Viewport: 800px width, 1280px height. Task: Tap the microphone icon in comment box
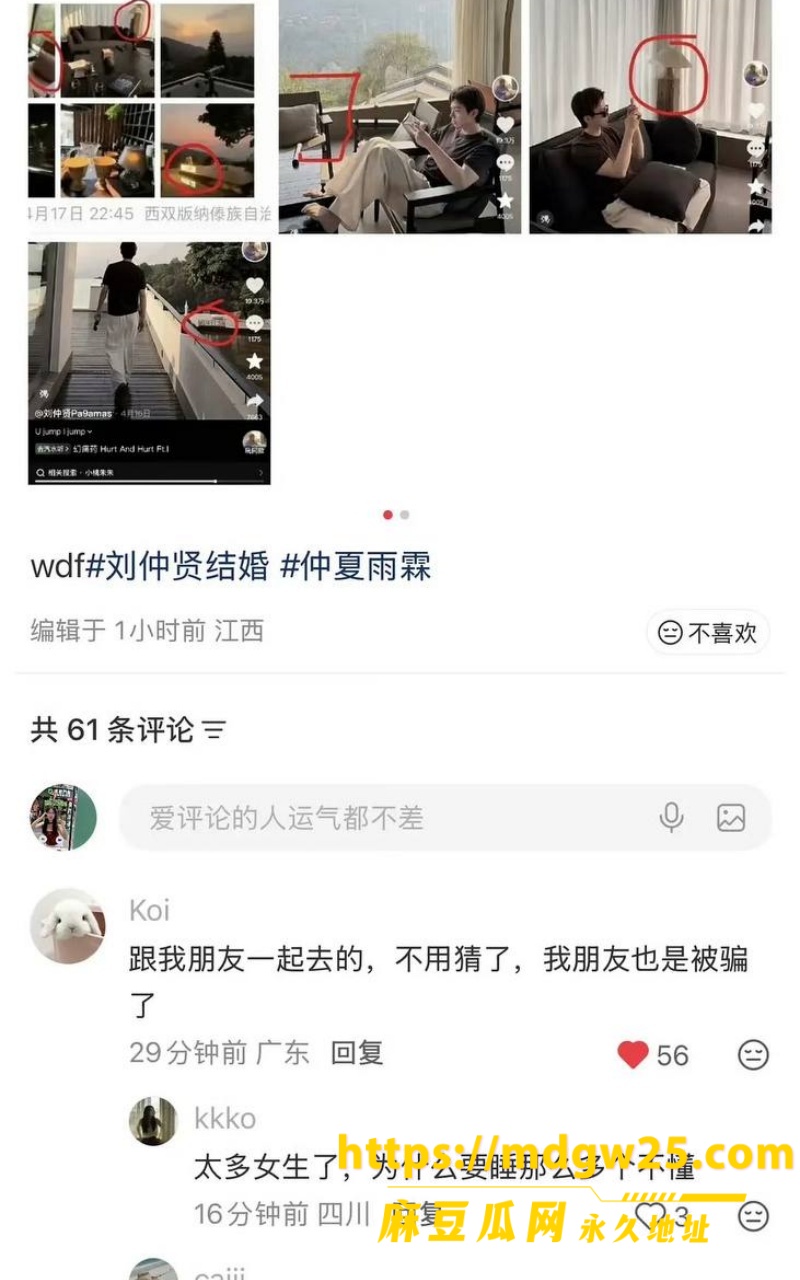tap(672, 817)
